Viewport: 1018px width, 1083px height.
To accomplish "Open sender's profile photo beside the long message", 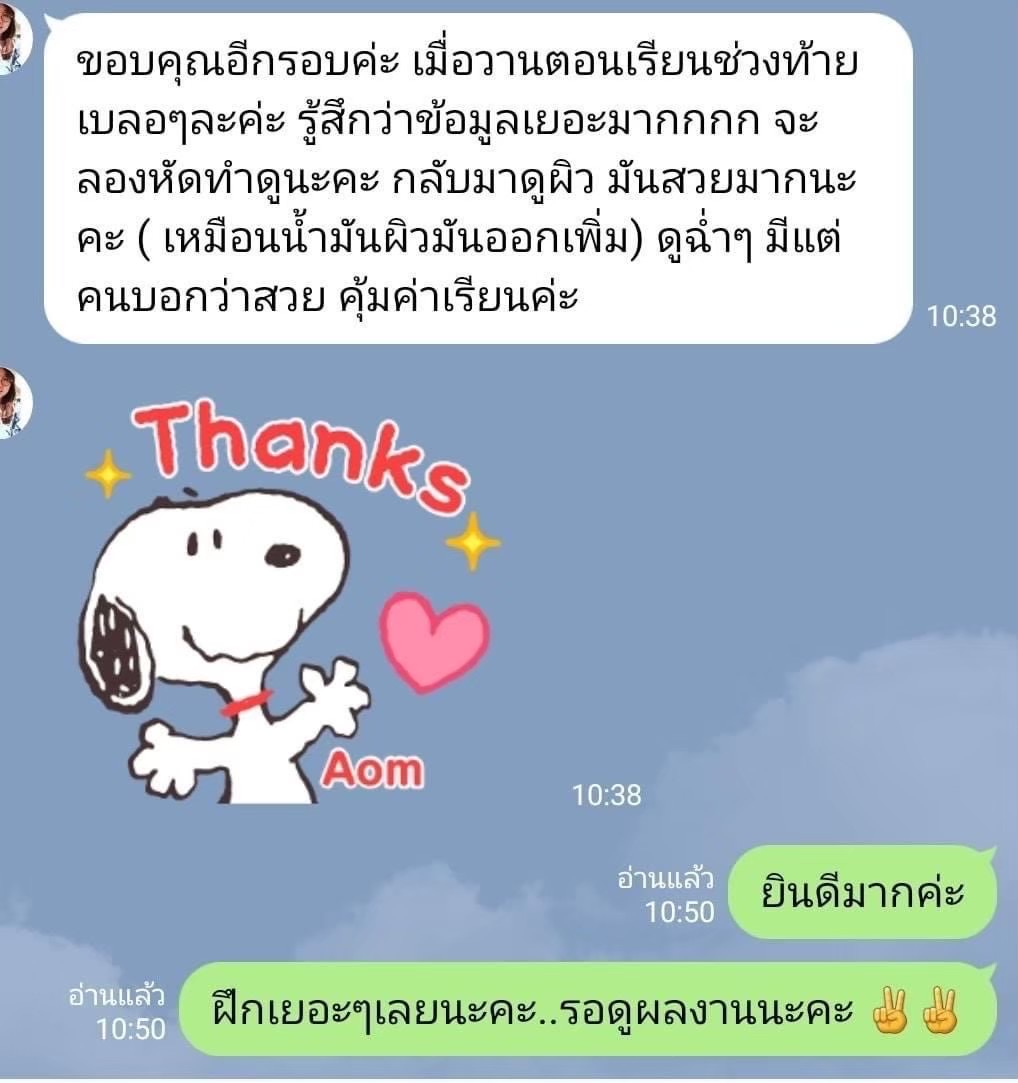I will pyautogui.click(x=14, y=40).
